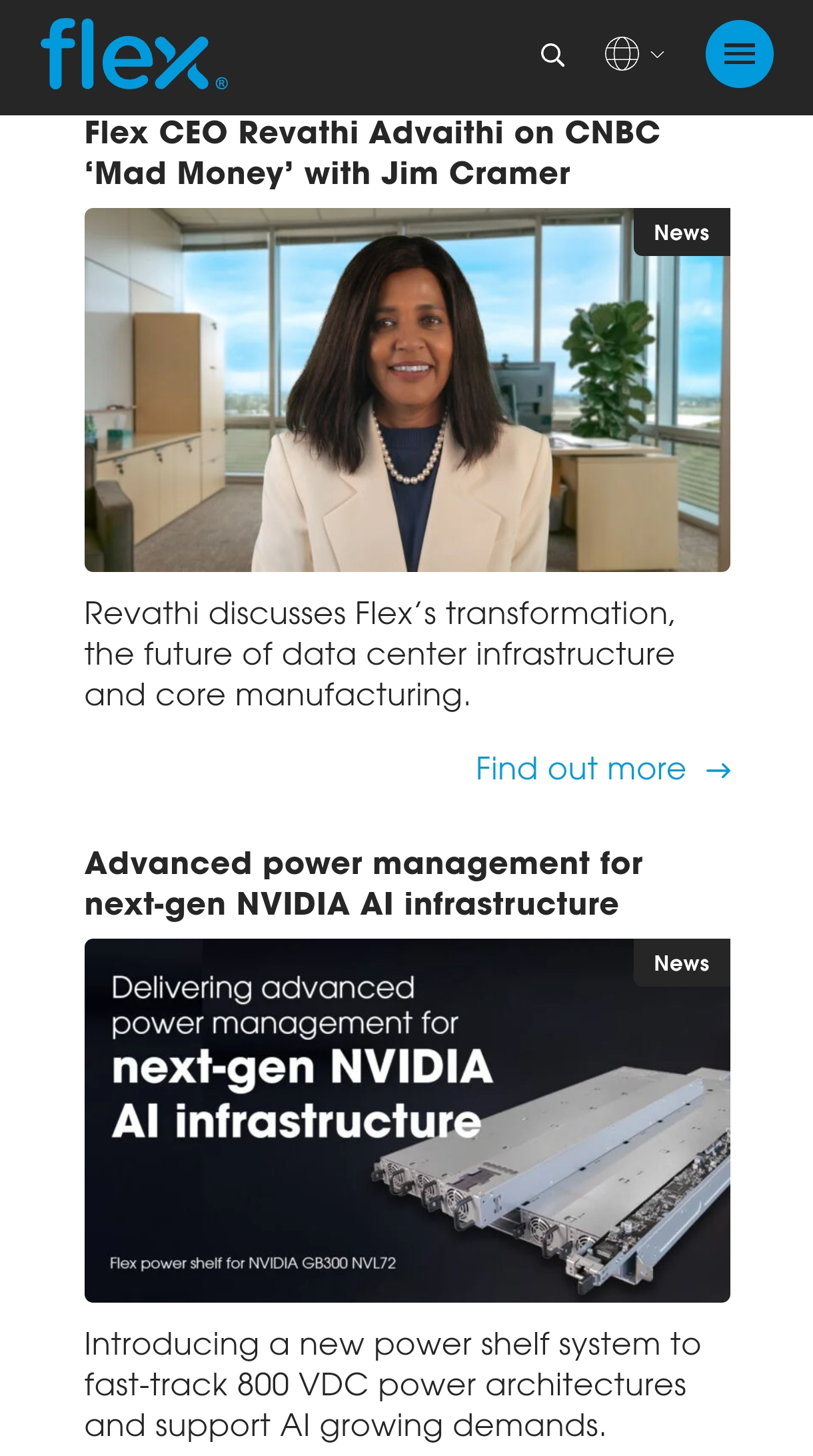Image resolution: width=813 pixels, height=1456 pixels.
Task: Expand the globe language selector
Action: click(x=634, y=54)
